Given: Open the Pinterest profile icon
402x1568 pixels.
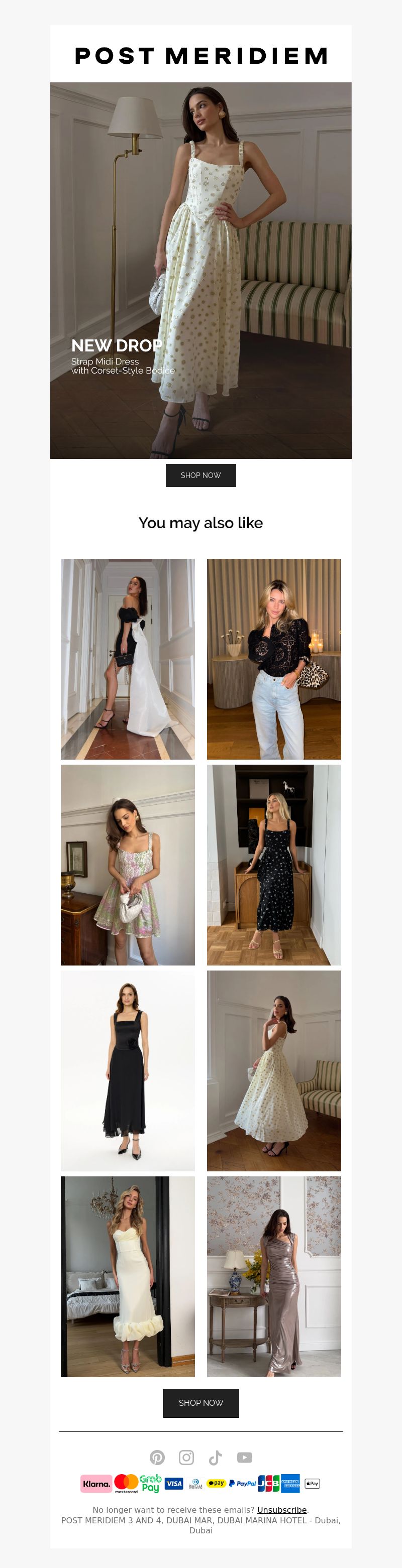Looking at the screenshot, I should click(x=157, y=1457).
